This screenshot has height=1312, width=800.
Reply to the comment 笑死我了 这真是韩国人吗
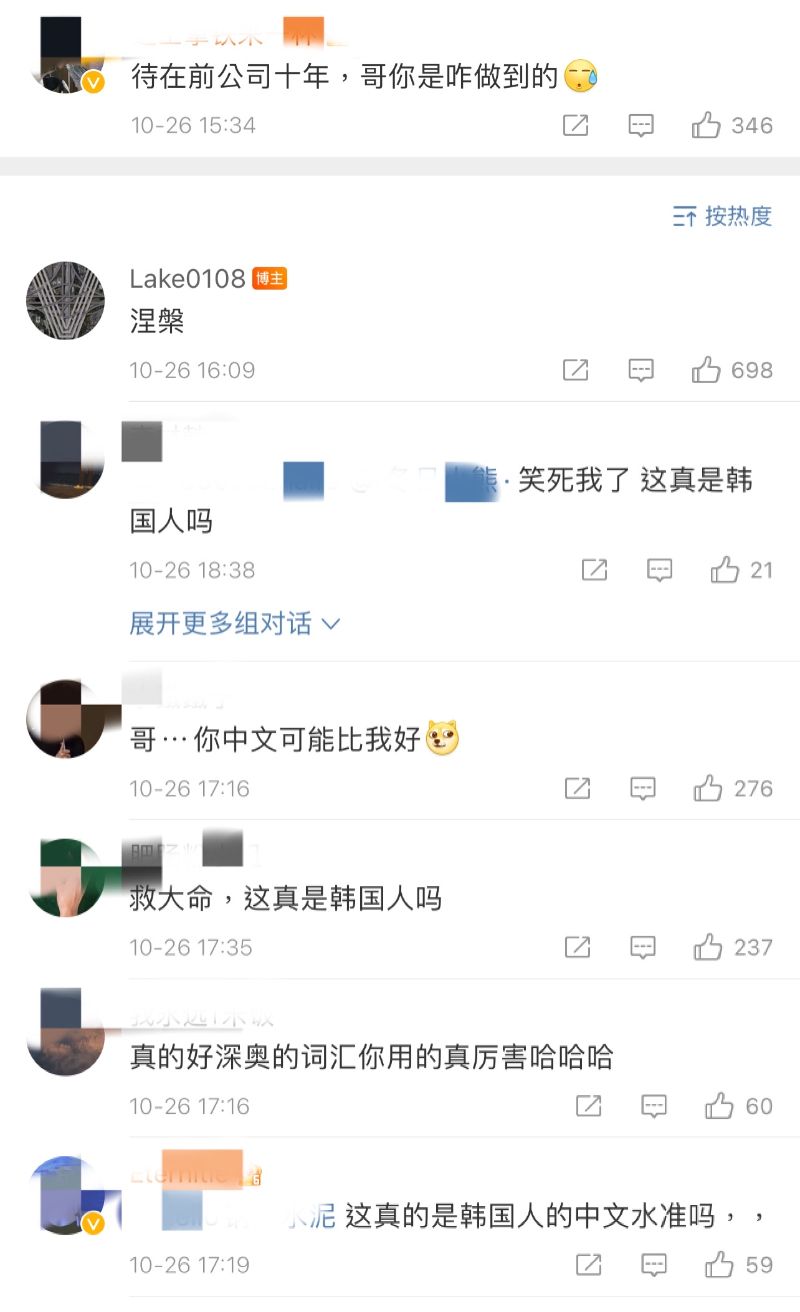point(659,570)
